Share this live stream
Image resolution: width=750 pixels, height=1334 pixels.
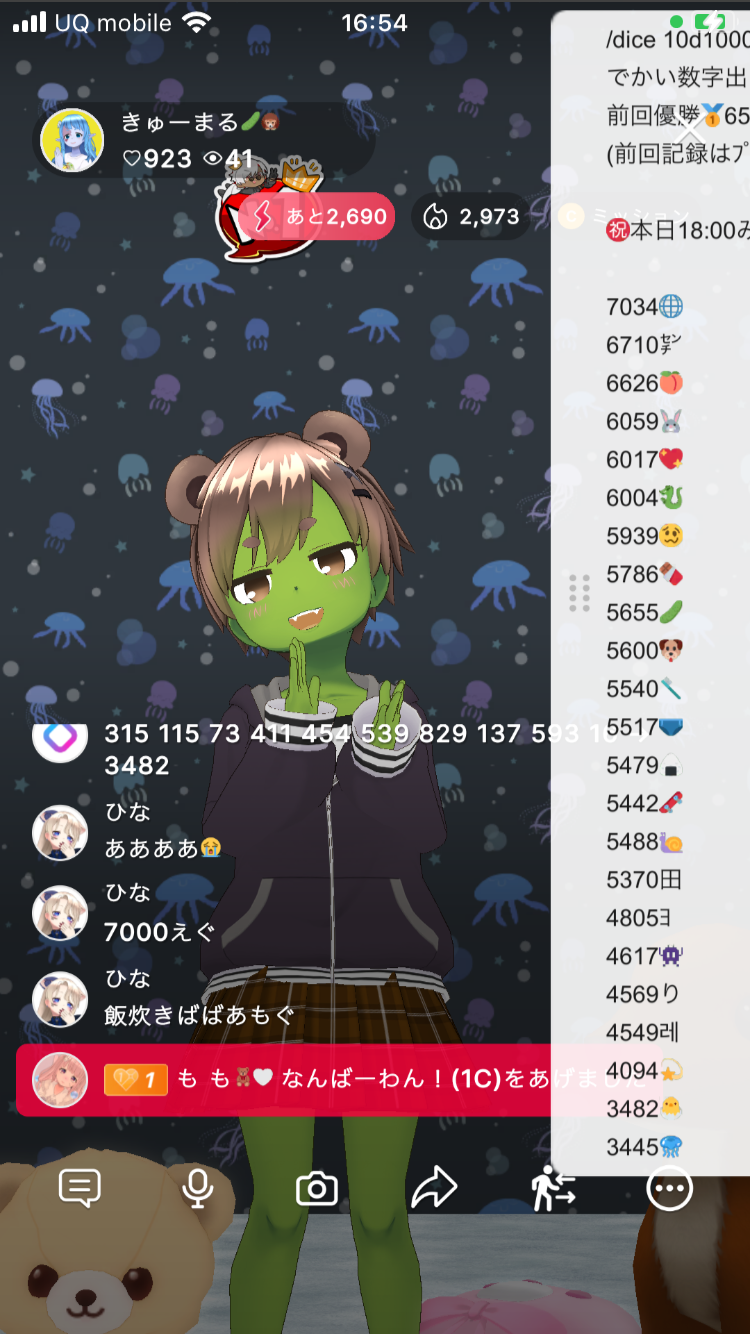(434, 1188)
